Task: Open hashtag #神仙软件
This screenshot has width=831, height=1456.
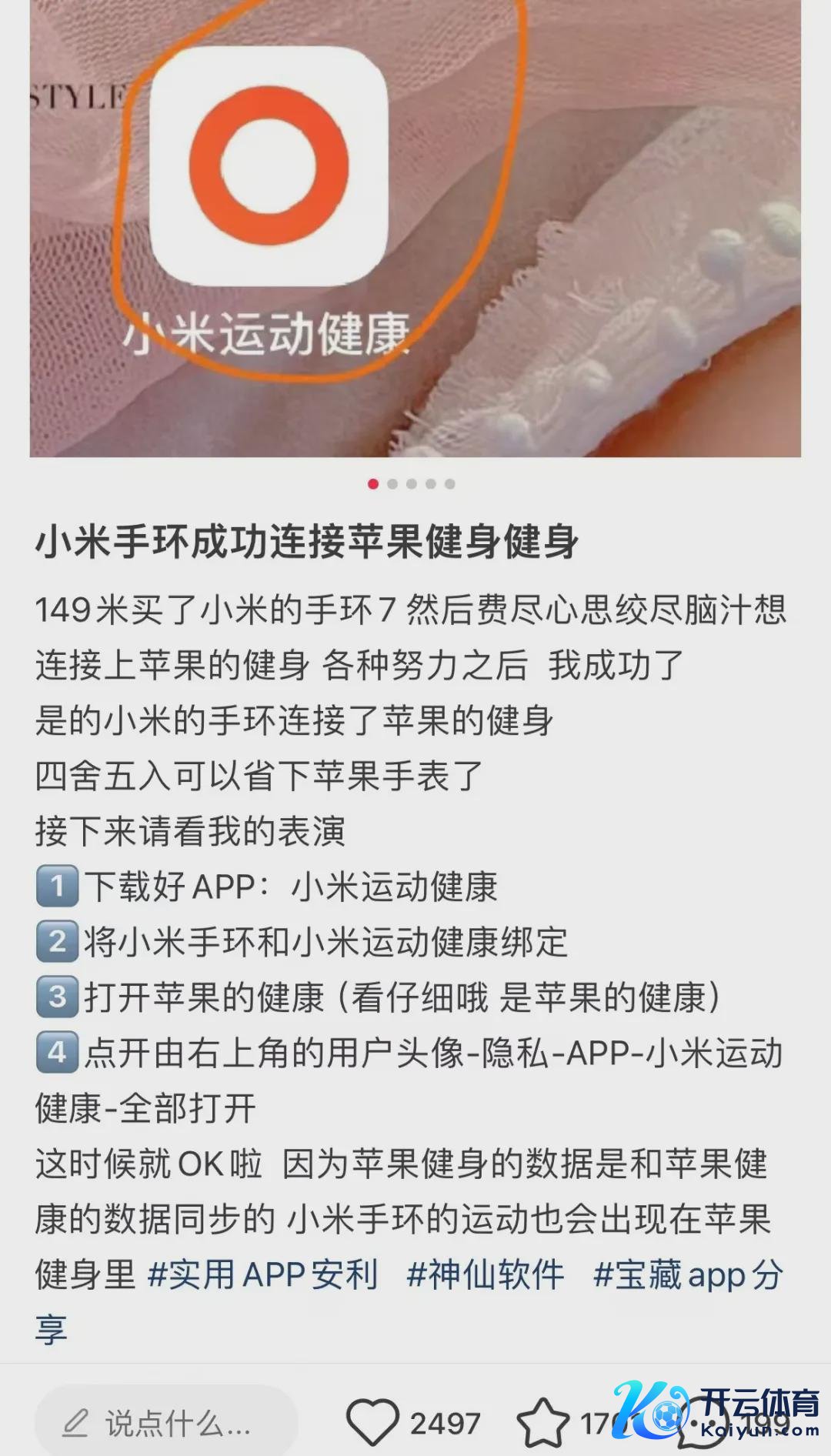Action: tap(485, 1275)
